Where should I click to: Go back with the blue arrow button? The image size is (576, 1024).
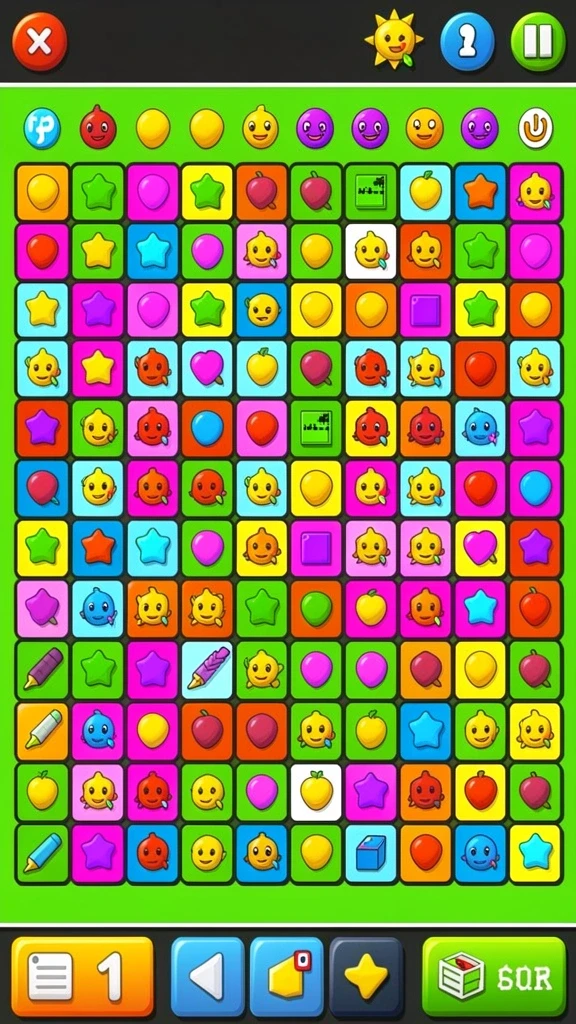208,976
